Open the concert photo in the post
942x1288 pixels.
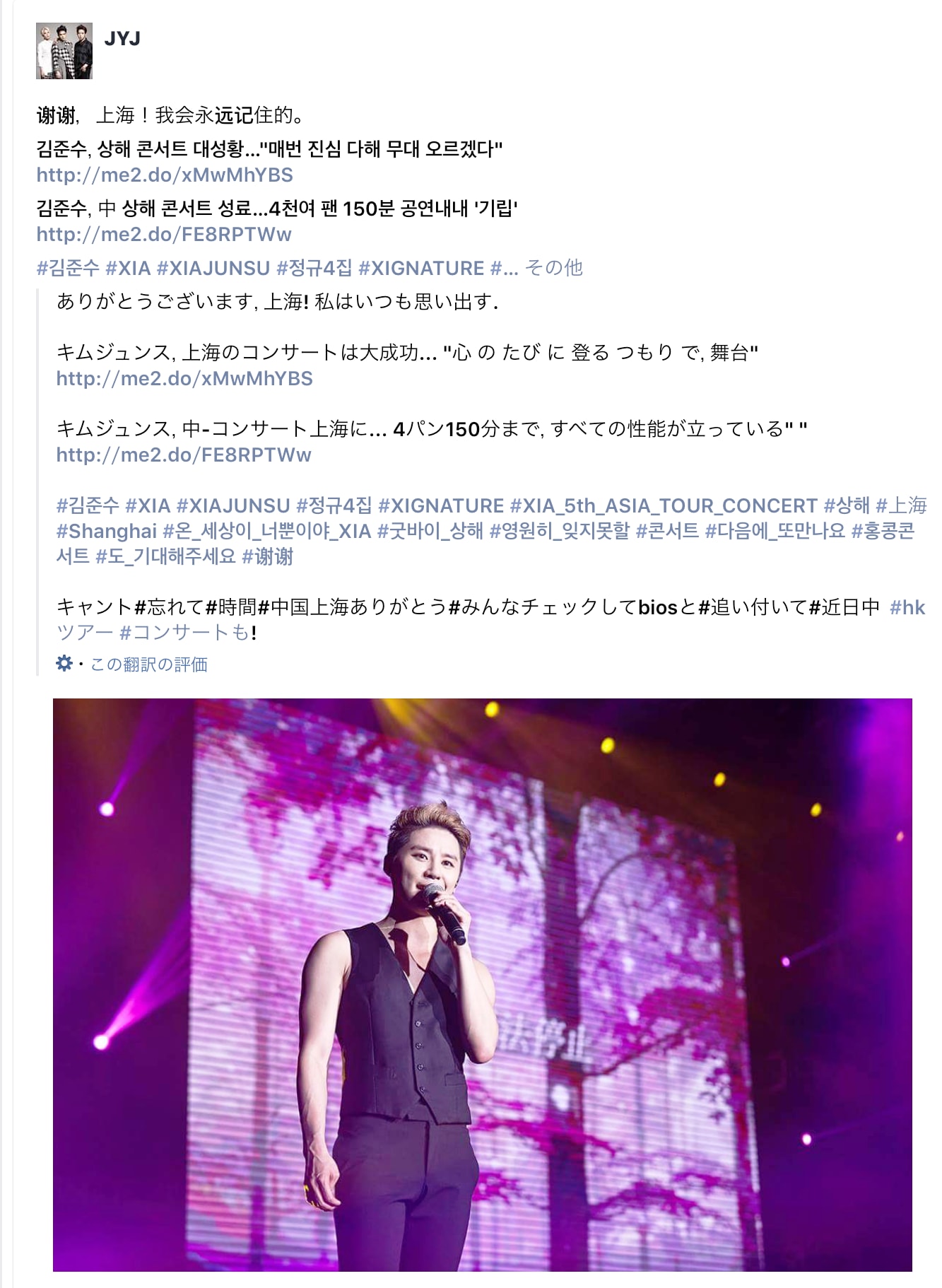[x=482, y=984]
